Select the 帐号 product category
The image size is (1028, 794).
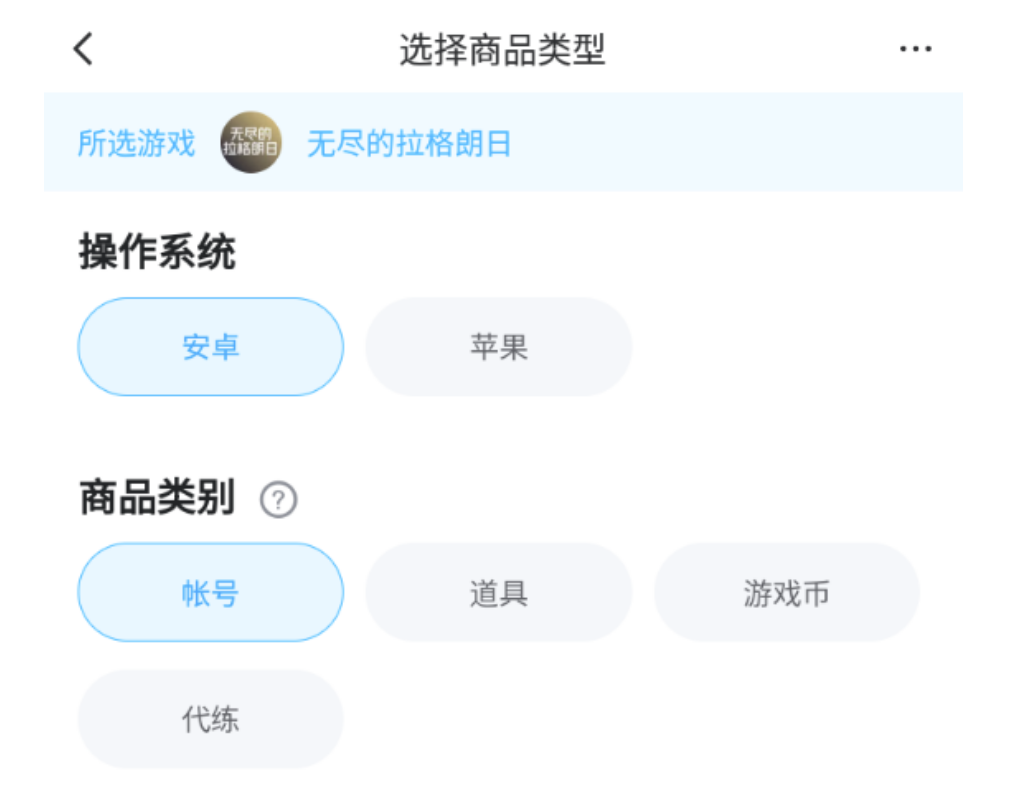(210, 593)
